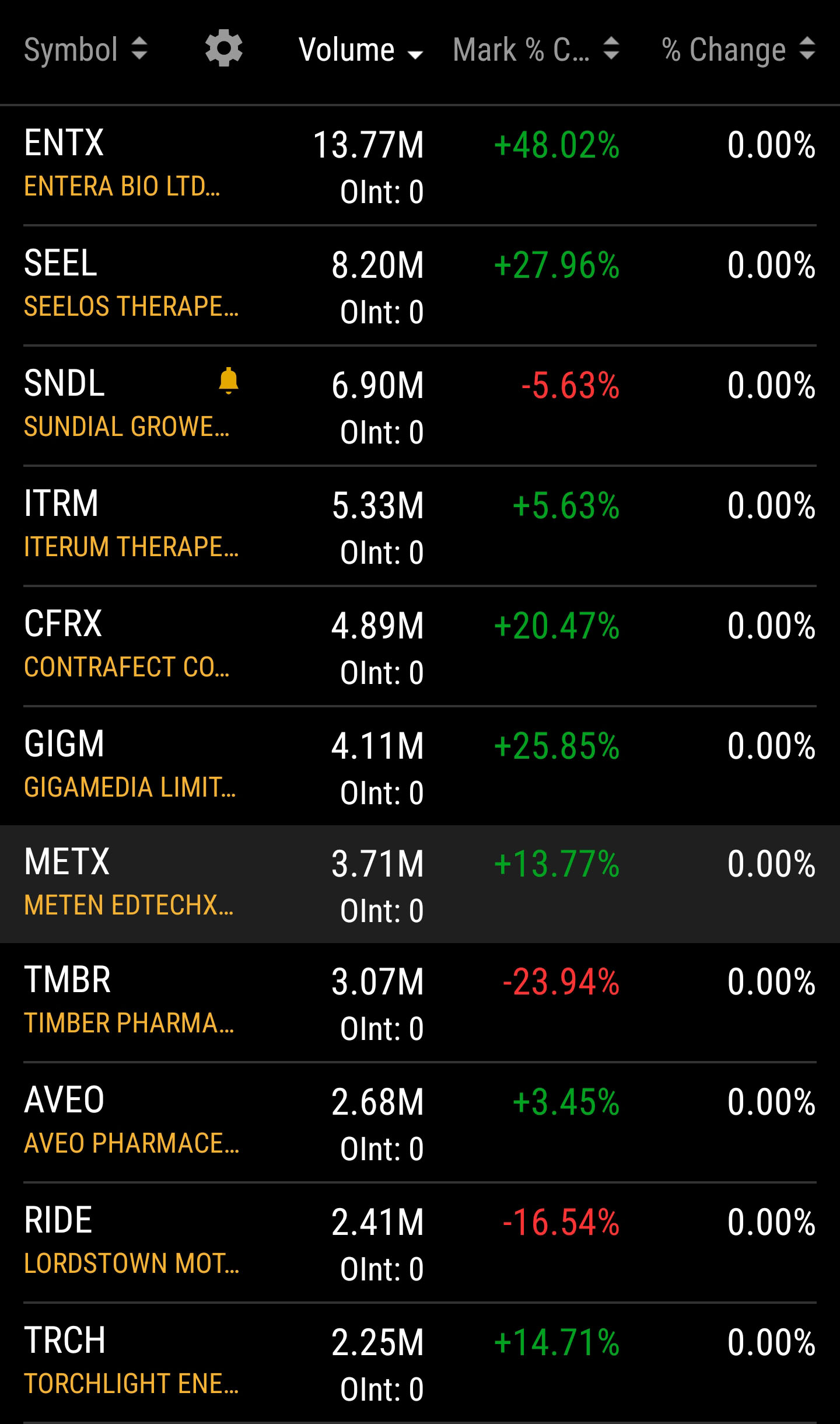Open the ENTX Entera Bio row
Image resolution: width=840 pixels, height=1424 pixels.
(x=420, y=166)
